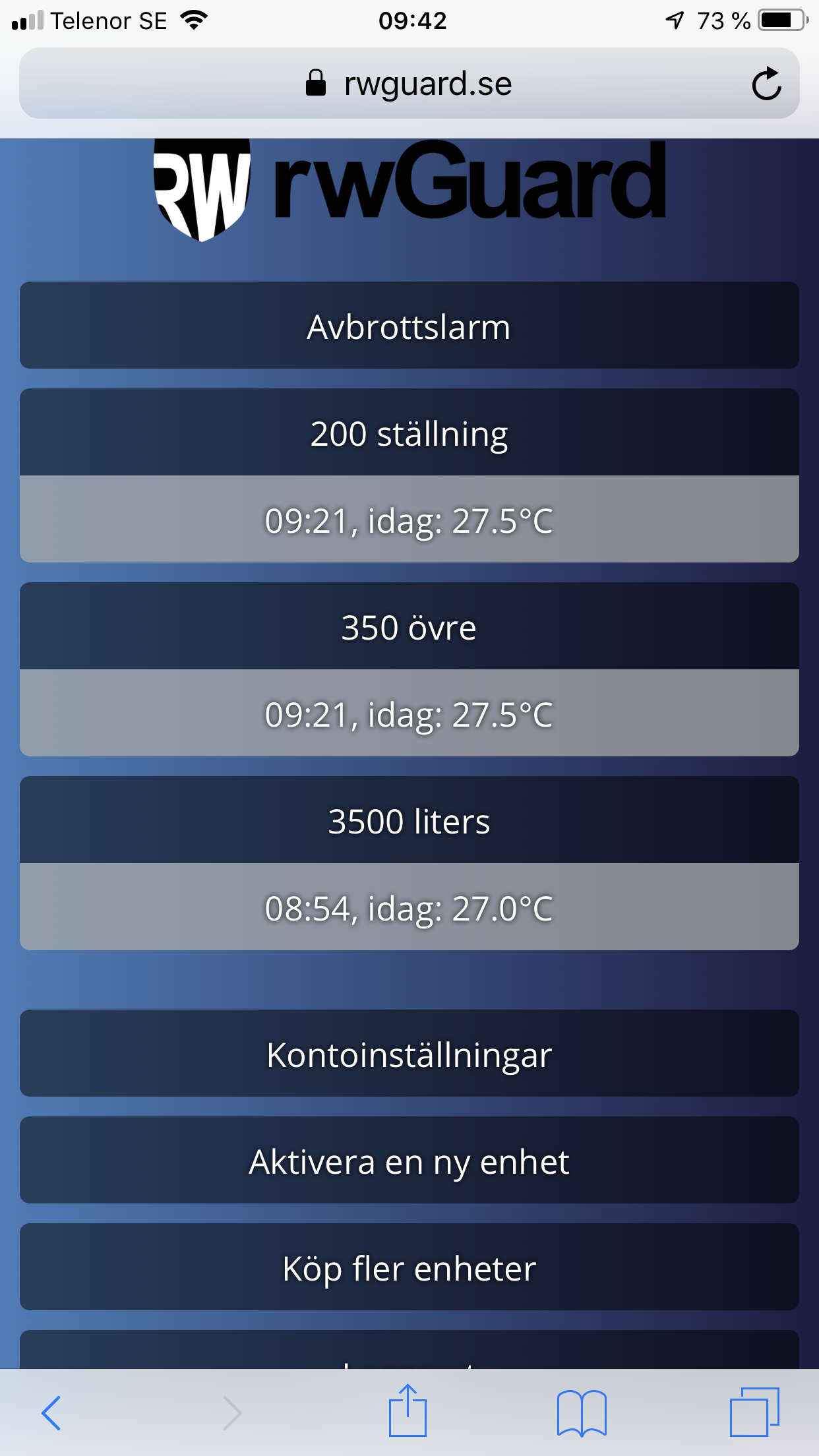Open Köp fler enheter
This screenshot has width=819, height=1456.
[409, 1267]
